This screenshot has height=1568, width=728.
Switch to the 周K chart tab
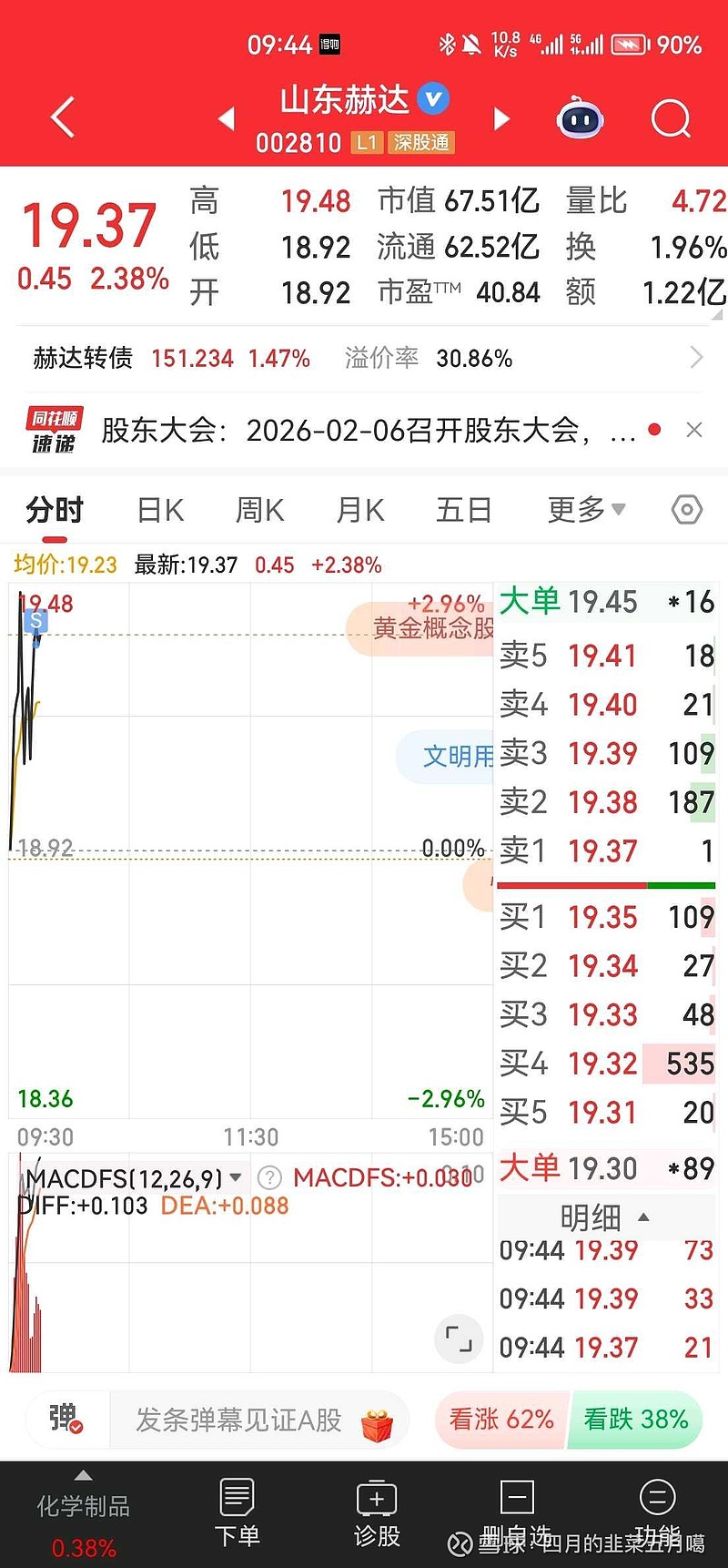[x=259, y=510]
